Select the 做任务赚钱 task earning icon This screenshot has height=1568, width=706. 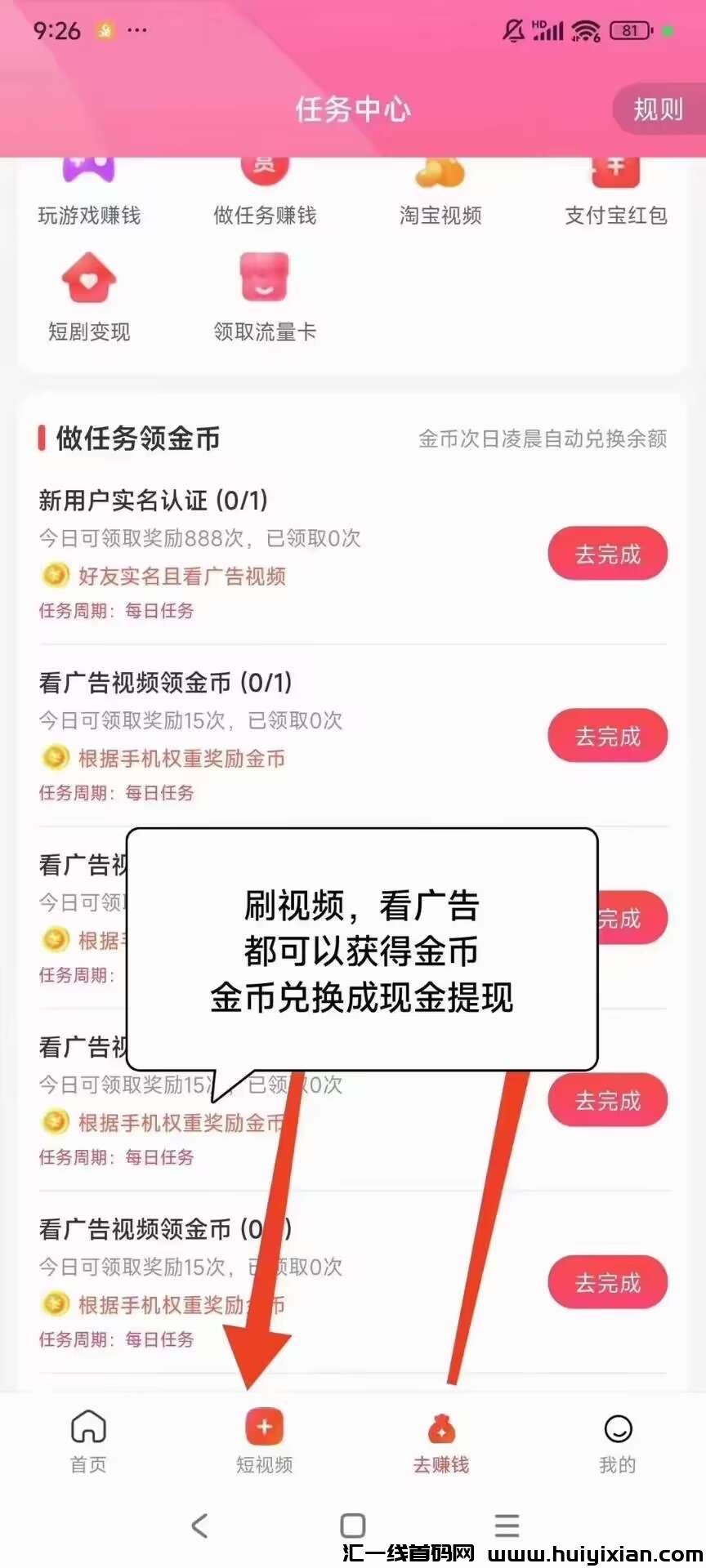(x=263, y=173)
